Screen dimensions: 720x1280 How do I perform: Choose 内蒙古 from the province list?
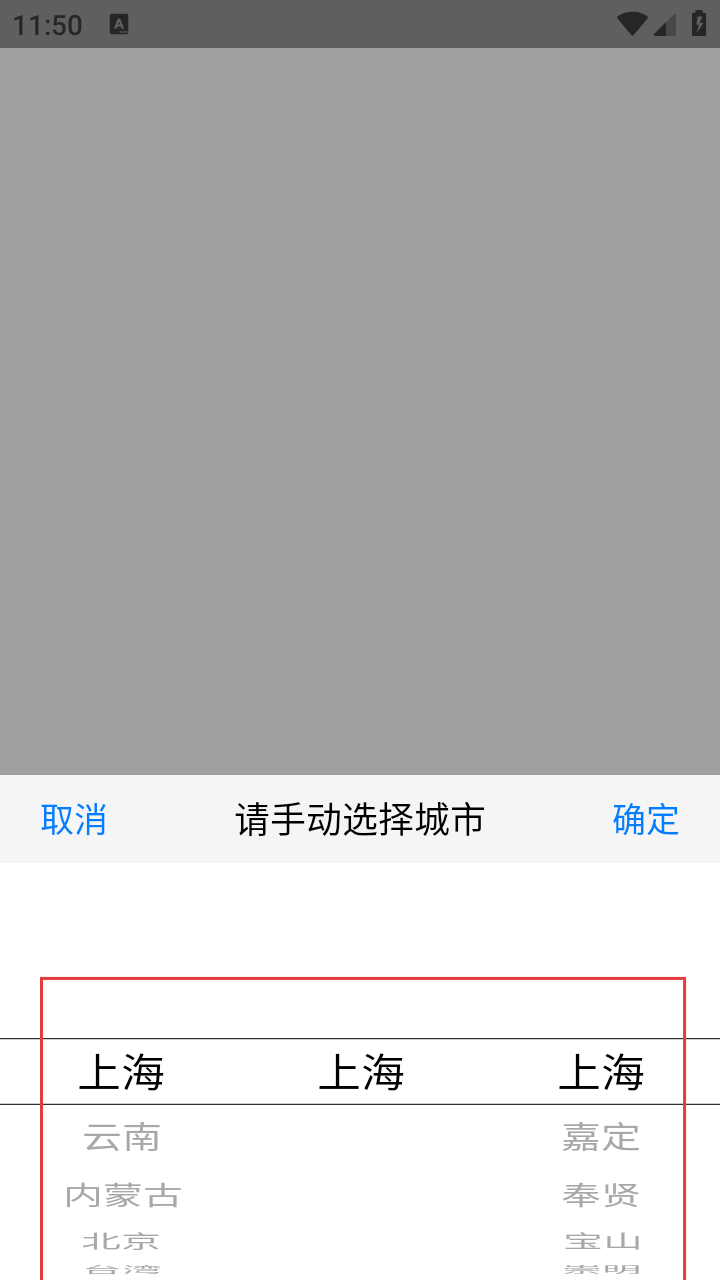click(122, 1195)
